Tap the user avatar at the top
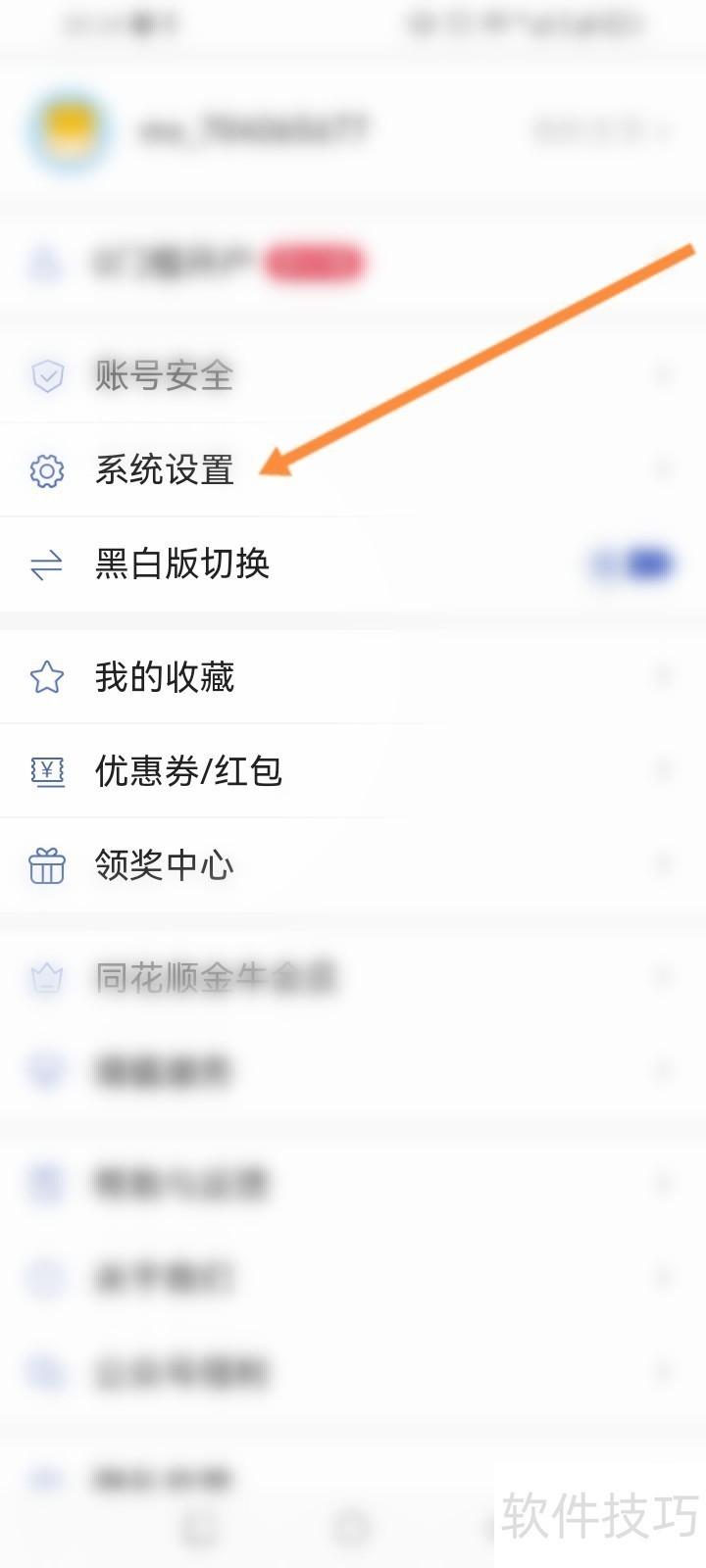The width and height of the screenshot is (706, 1568). (67, 132)
